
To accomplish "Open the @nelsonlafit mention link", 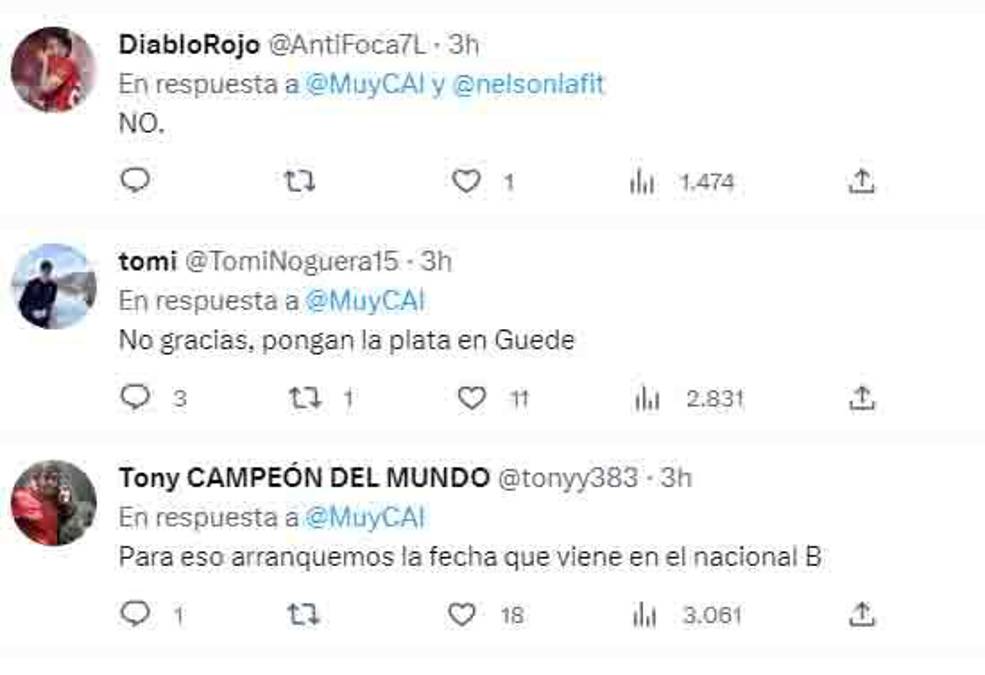I will (x=528, y=85).
